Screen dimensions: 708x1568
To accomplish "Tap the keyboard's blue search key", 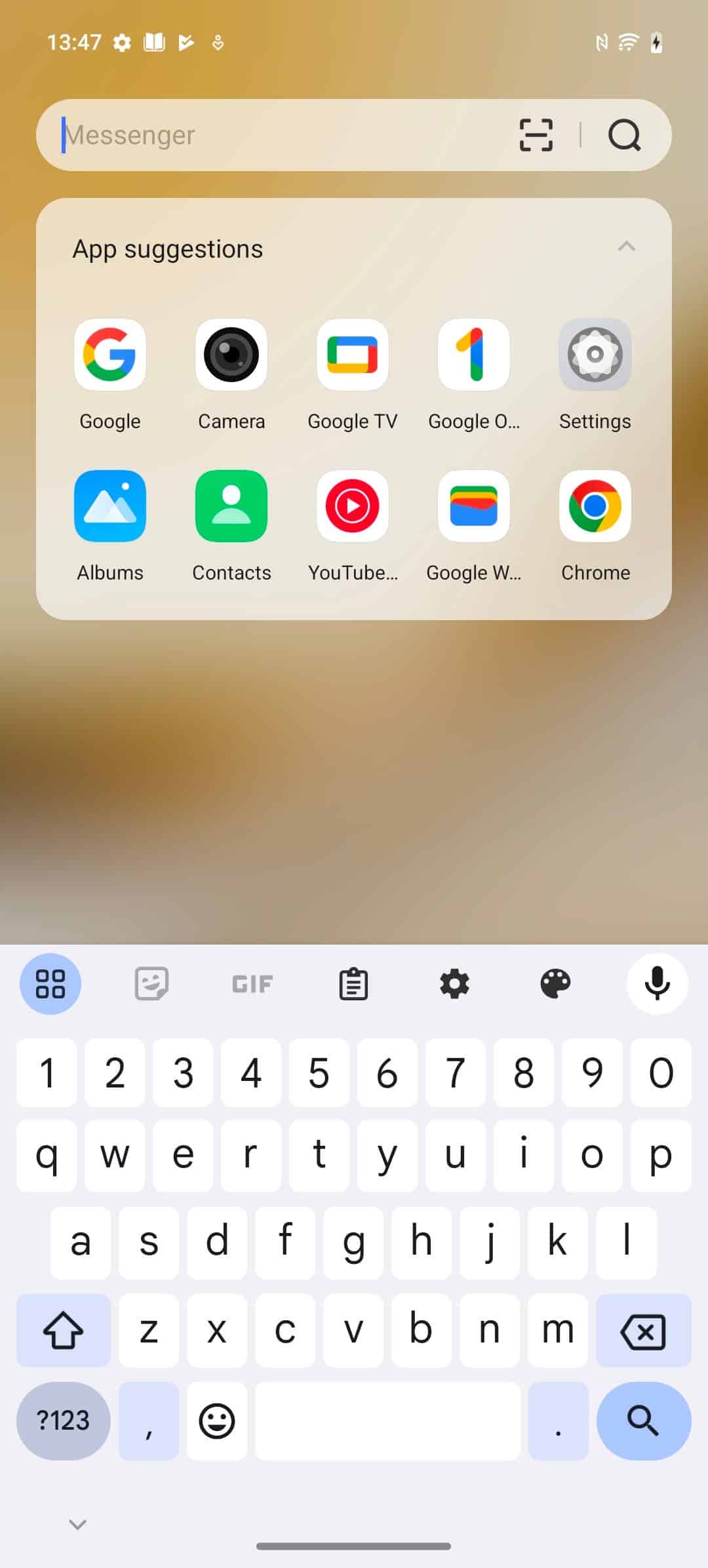I will click(643, 1421).
